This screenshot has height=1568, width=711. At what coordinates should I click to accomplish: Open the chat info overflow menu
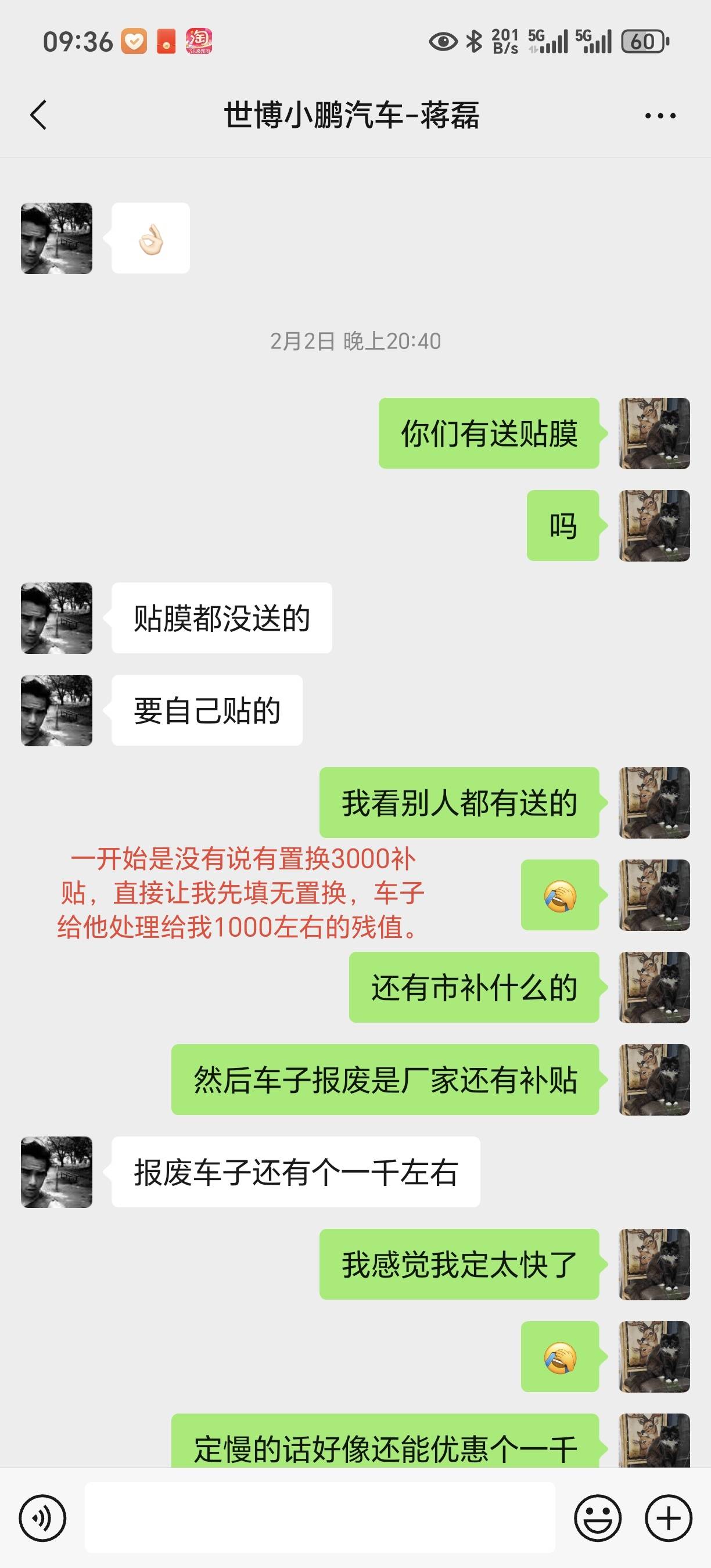point(660,116)
